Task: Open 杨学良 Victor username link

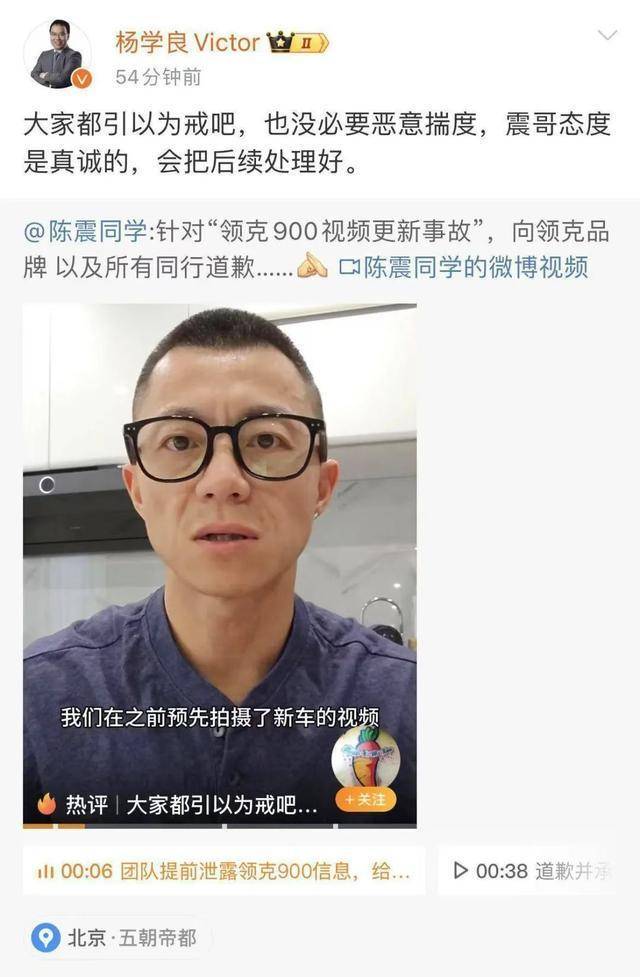Action: 187,43
